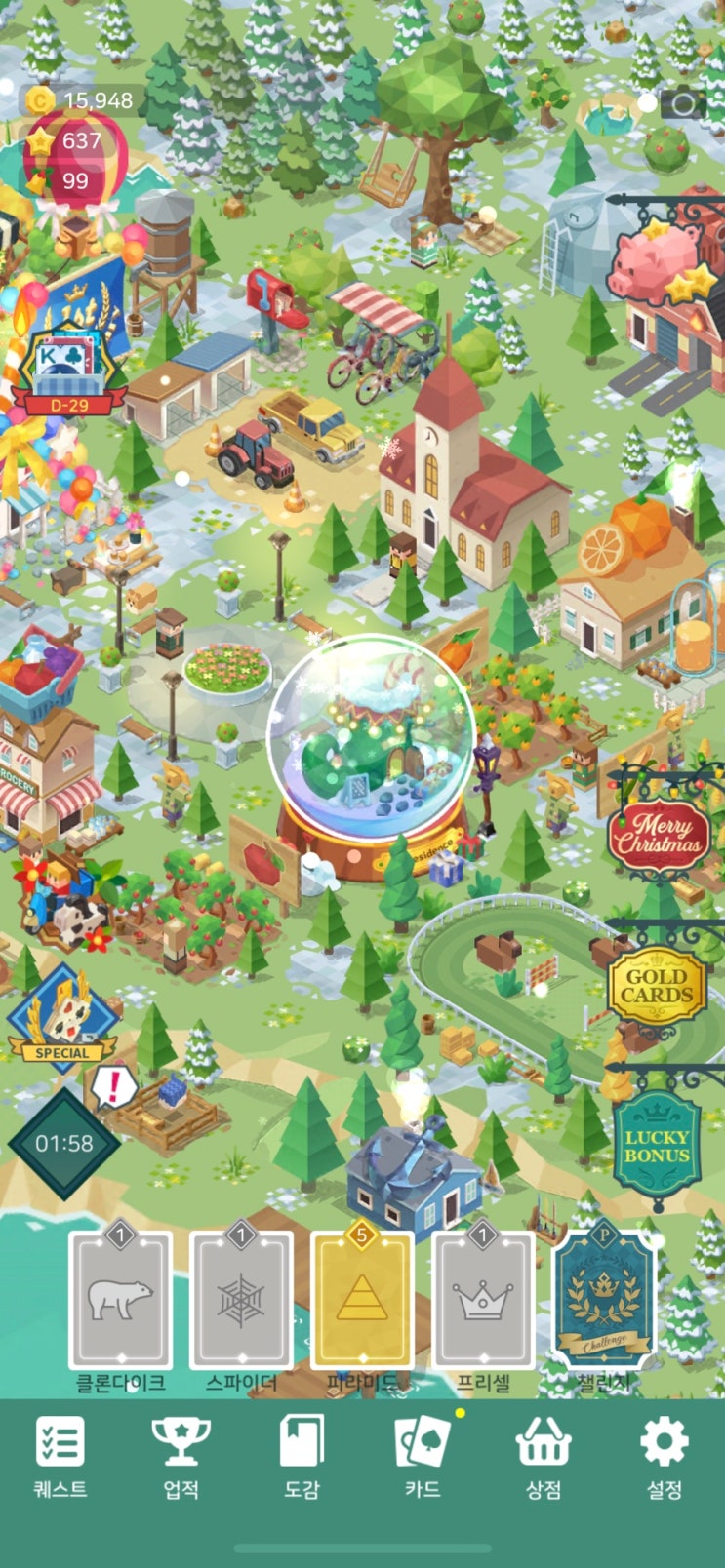This screenshot has width=725, height=1568.
Task: Open the Gold Cards sign
Action: 657,986
